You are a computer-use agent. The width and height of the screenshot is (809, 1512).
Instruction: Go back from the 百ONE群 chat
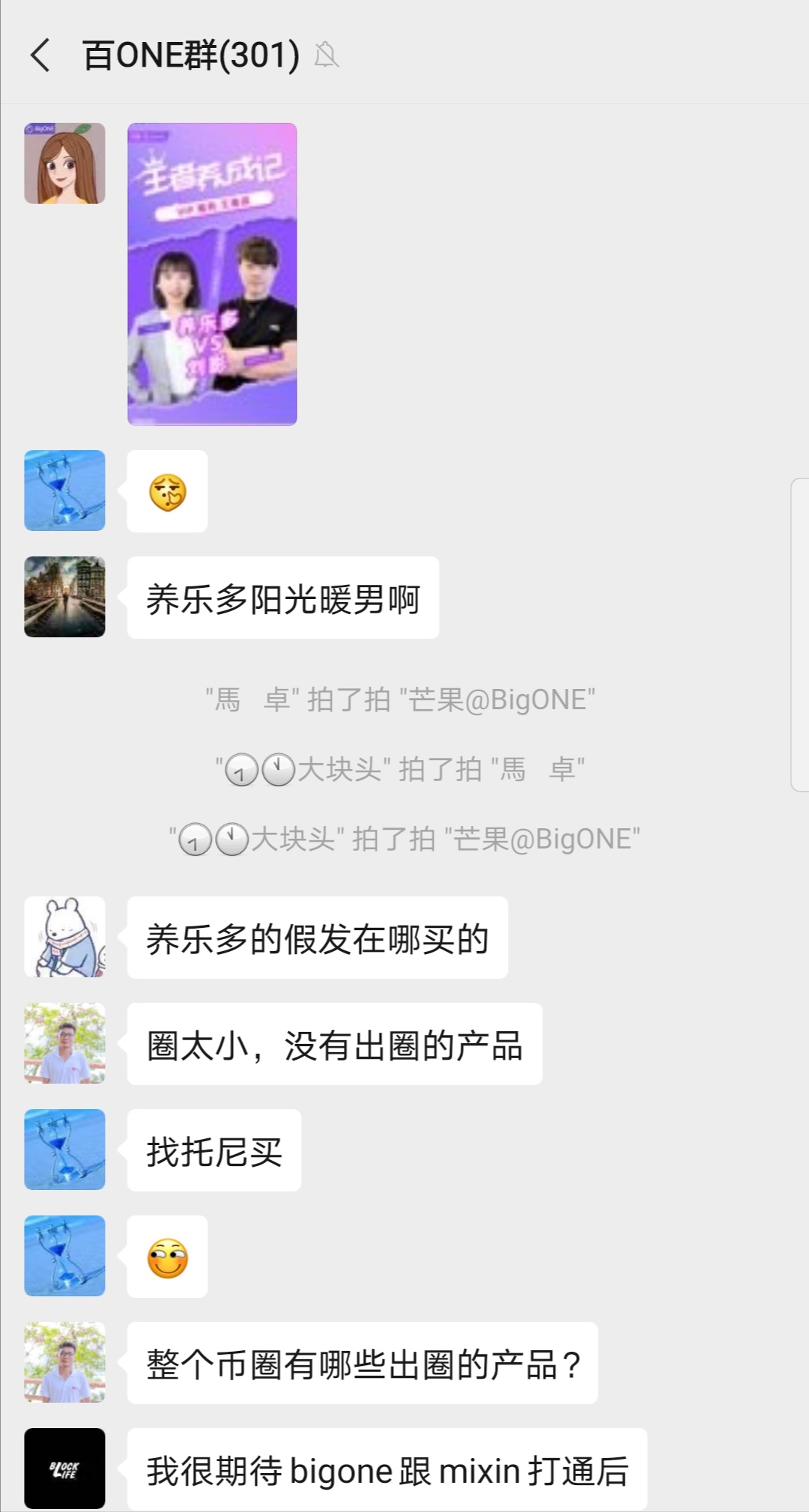(x=40, y=55)
